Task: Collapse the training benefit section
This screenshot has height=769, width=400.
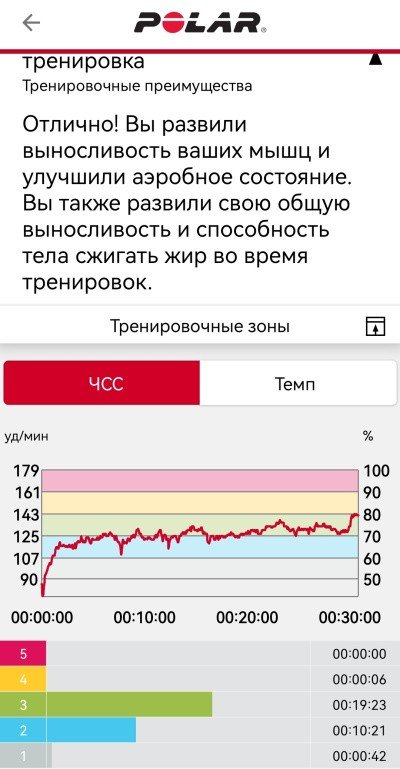Action: point(375,59)
